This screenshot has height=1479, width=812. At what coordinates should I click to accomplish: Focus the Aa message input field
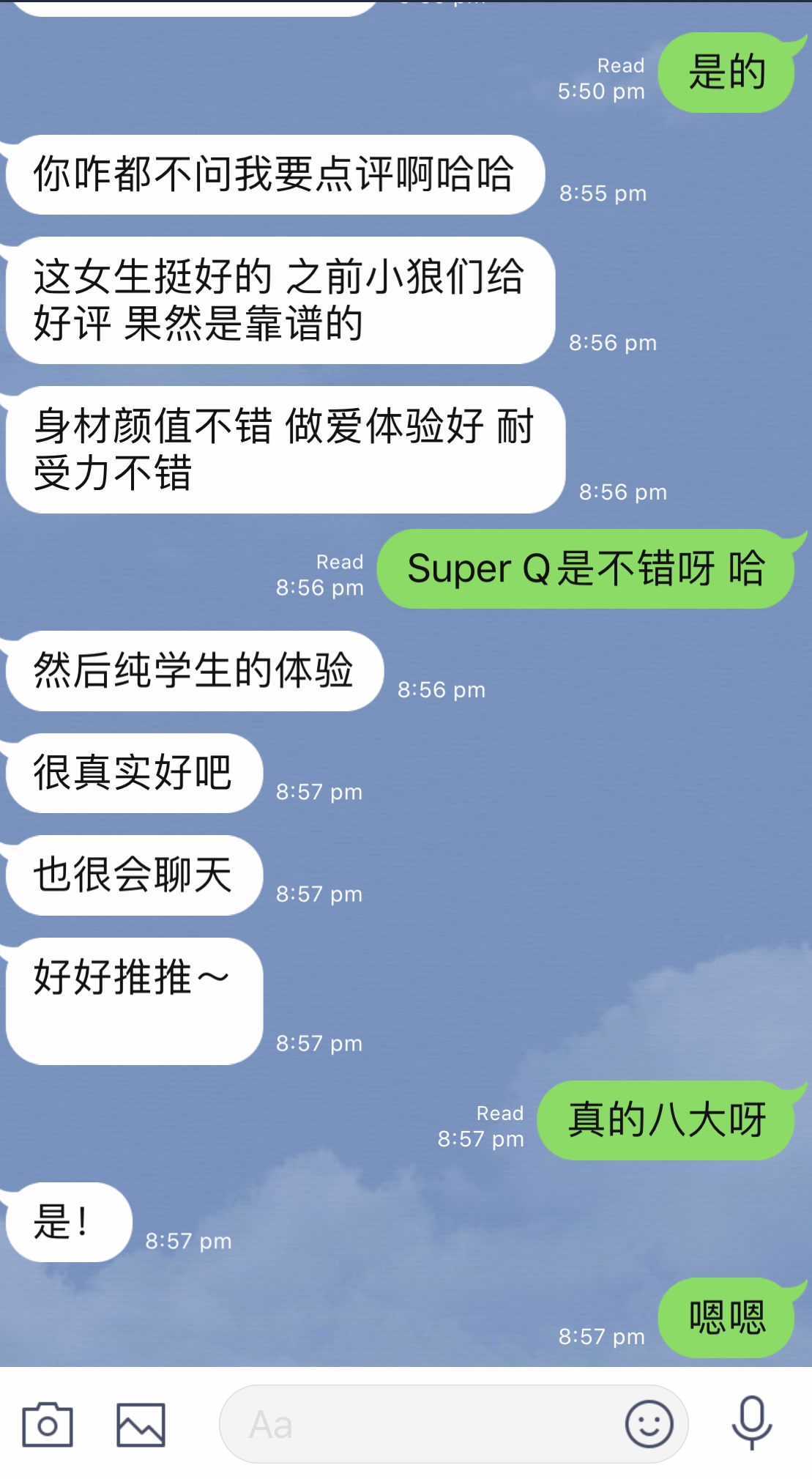[x=417, y=1425]
